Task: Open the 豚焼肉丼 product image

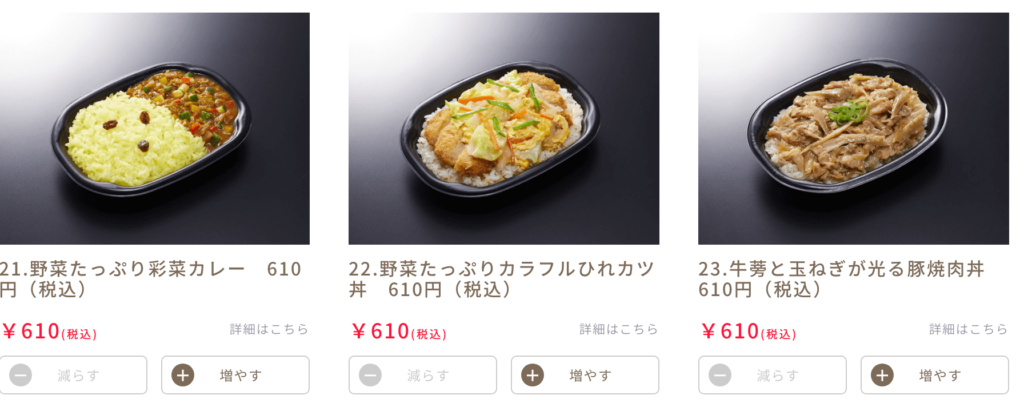Action: tap(853, 128)
